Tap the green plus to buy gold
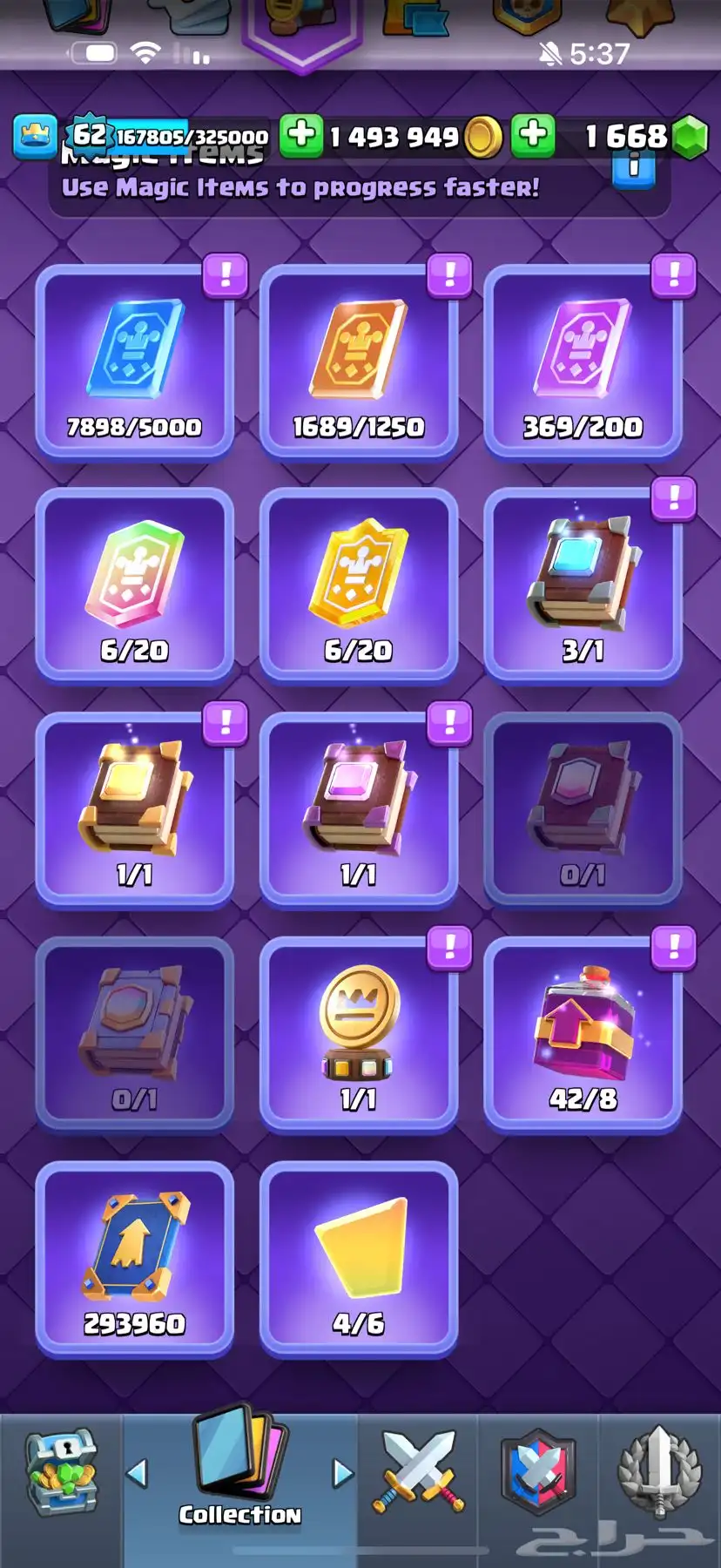Viewport: 721px width, 1568px height. [x=301, y=136]
